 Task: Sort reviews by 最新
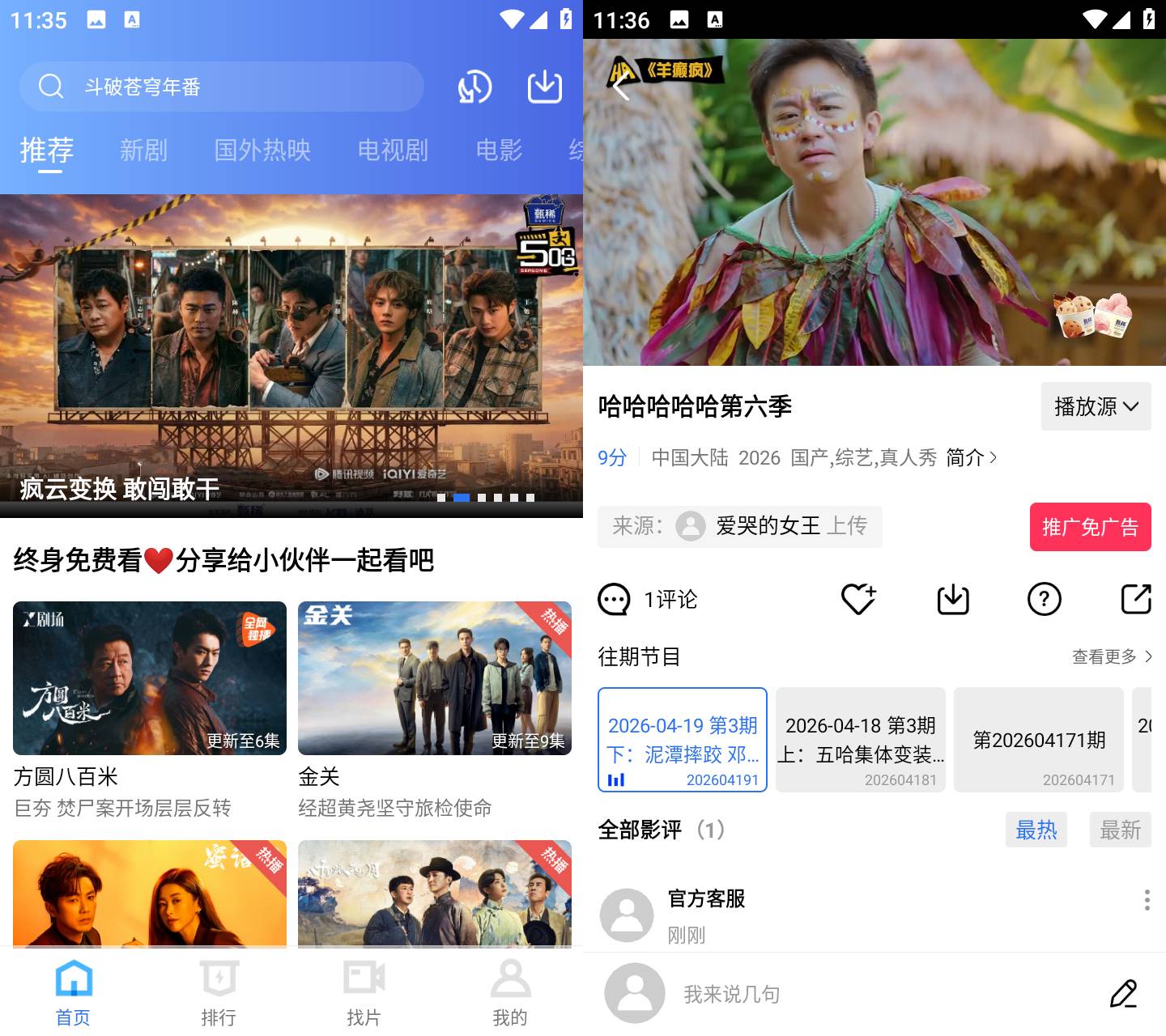click(1120, 830)
